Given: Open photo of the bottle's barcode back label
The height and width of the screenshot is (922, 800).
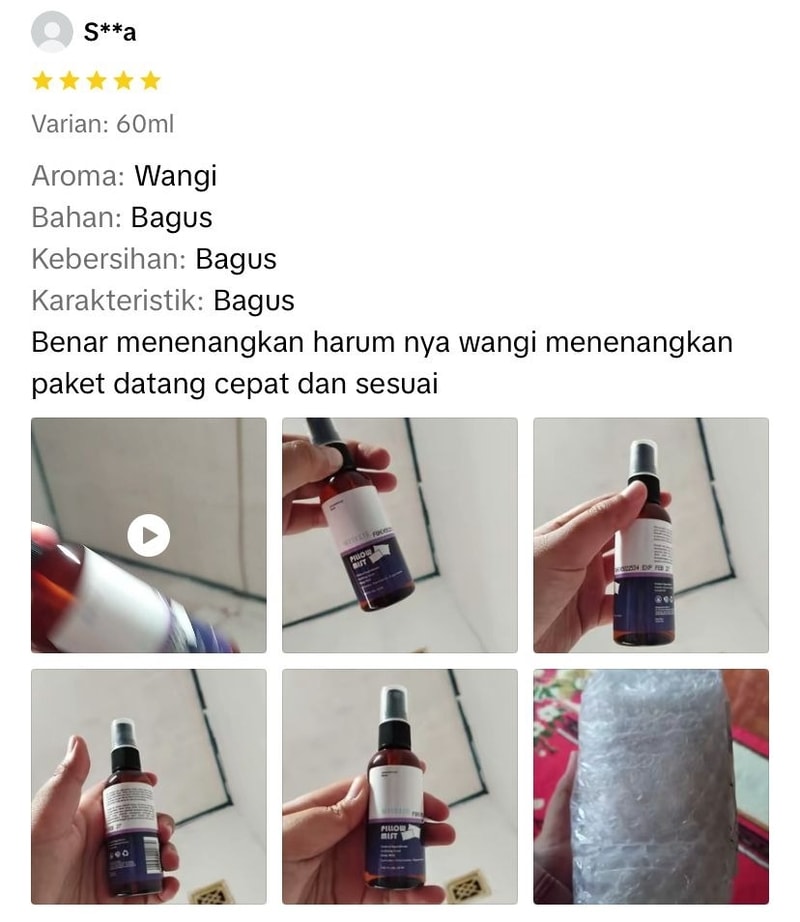Looking at the screenshot, I should (149, 786).
